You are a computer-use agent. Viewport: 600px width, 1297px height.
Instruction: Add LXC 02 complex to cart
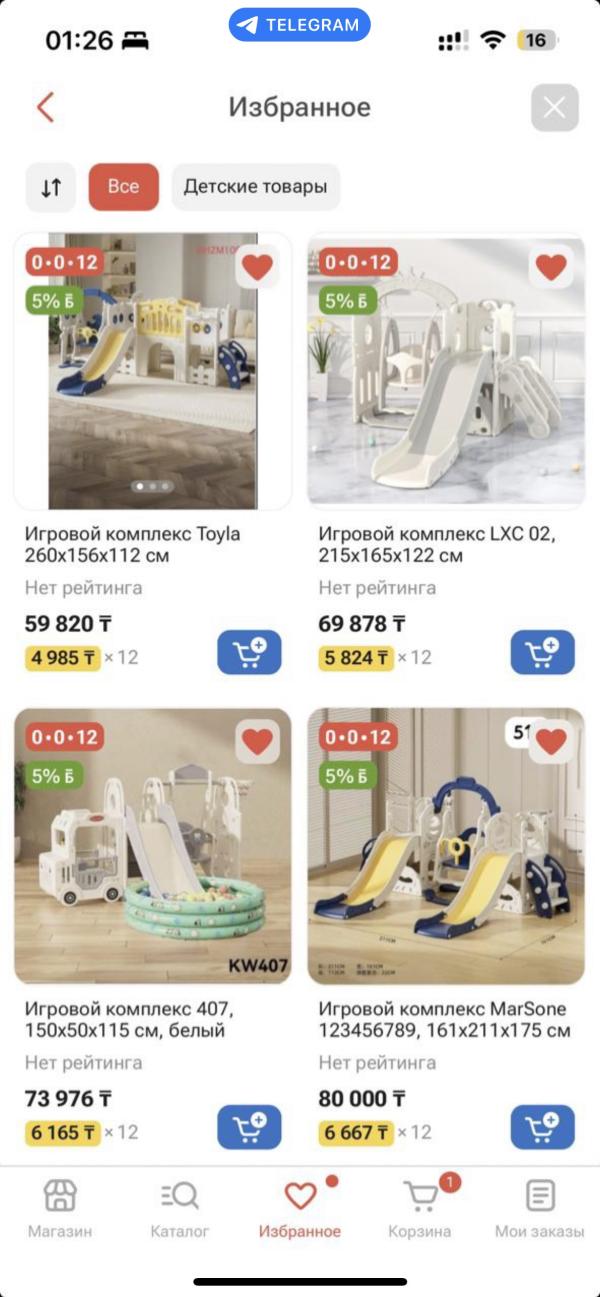(x=542, y=653)
